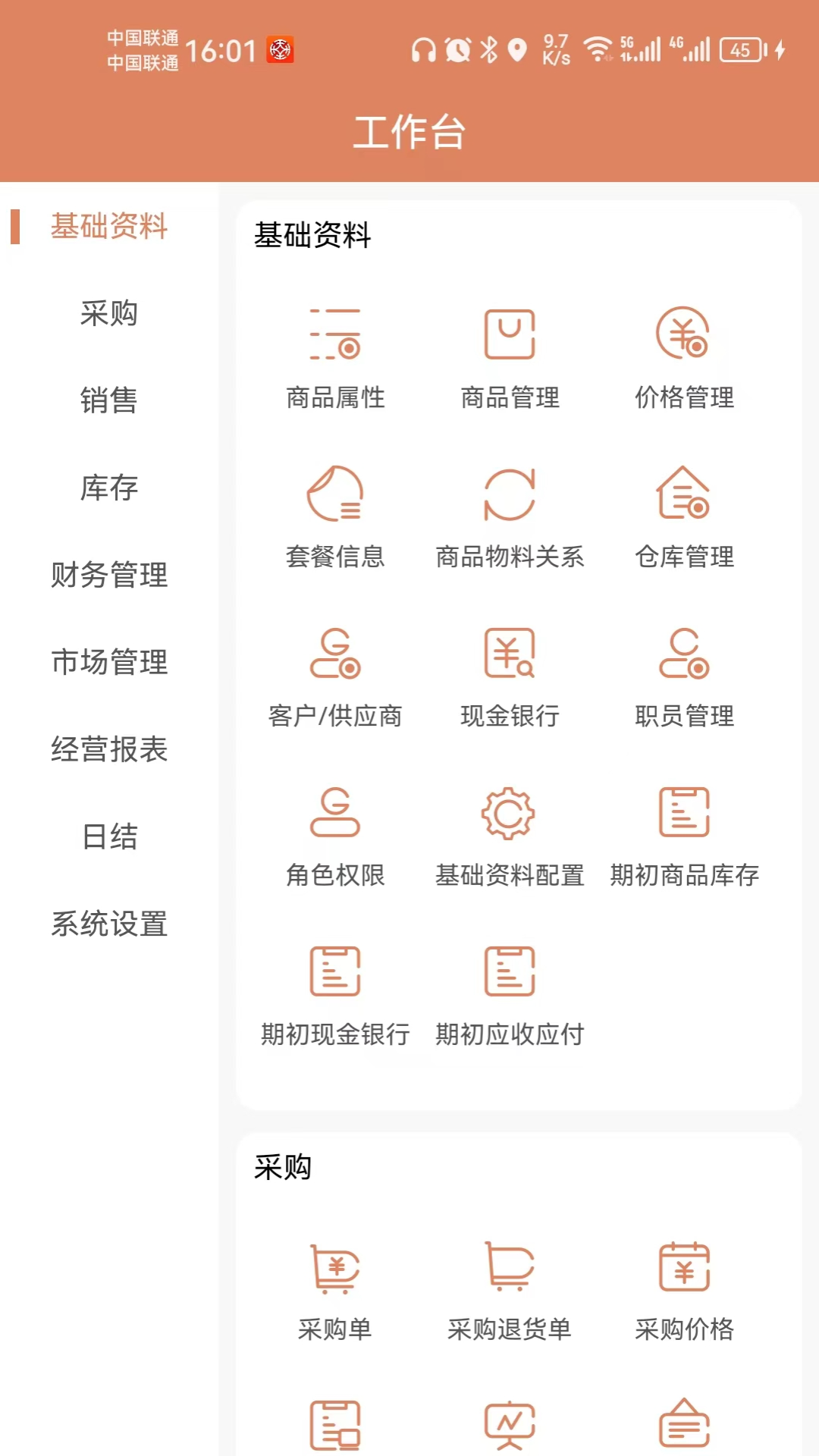Screen dimensions: 819x1456
Task: Open 客户/供应商 management
Action: coord(335,673)
